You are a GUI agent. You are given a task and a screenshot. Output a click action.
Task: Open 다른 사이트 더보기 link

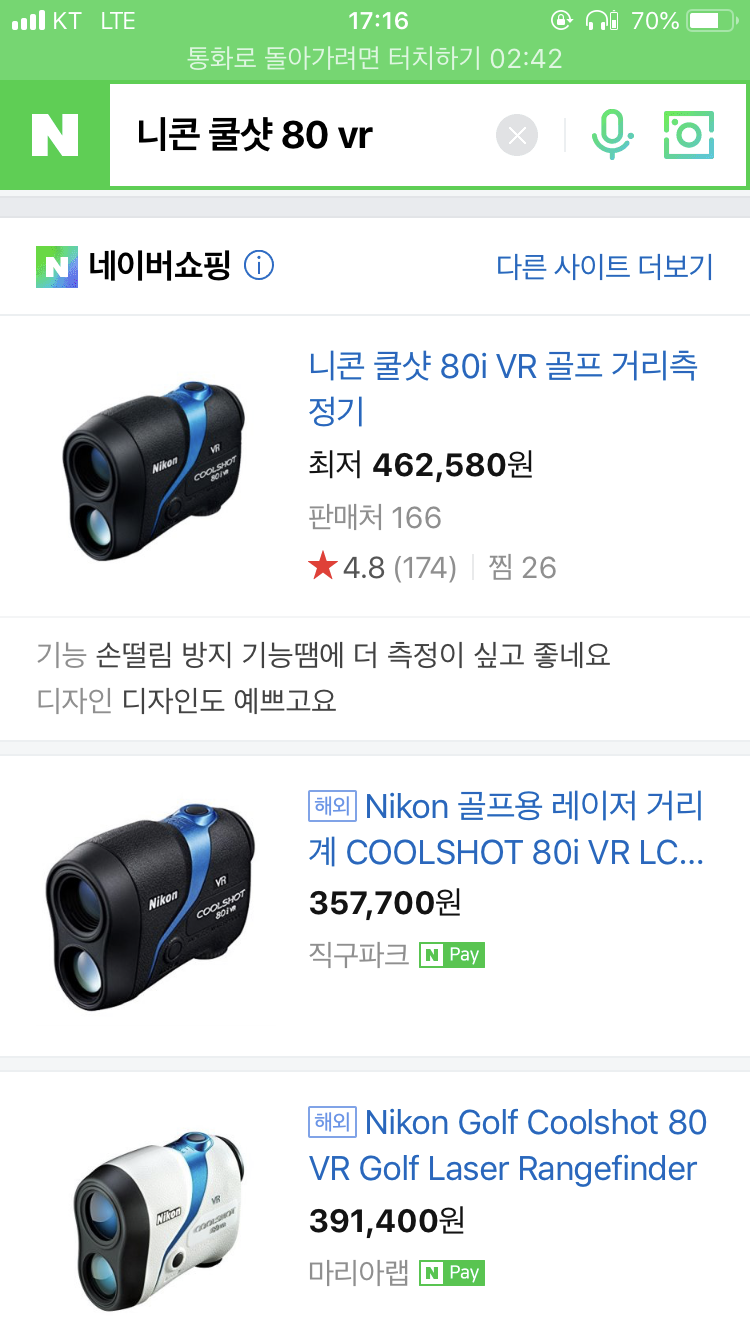click(604, 267)
